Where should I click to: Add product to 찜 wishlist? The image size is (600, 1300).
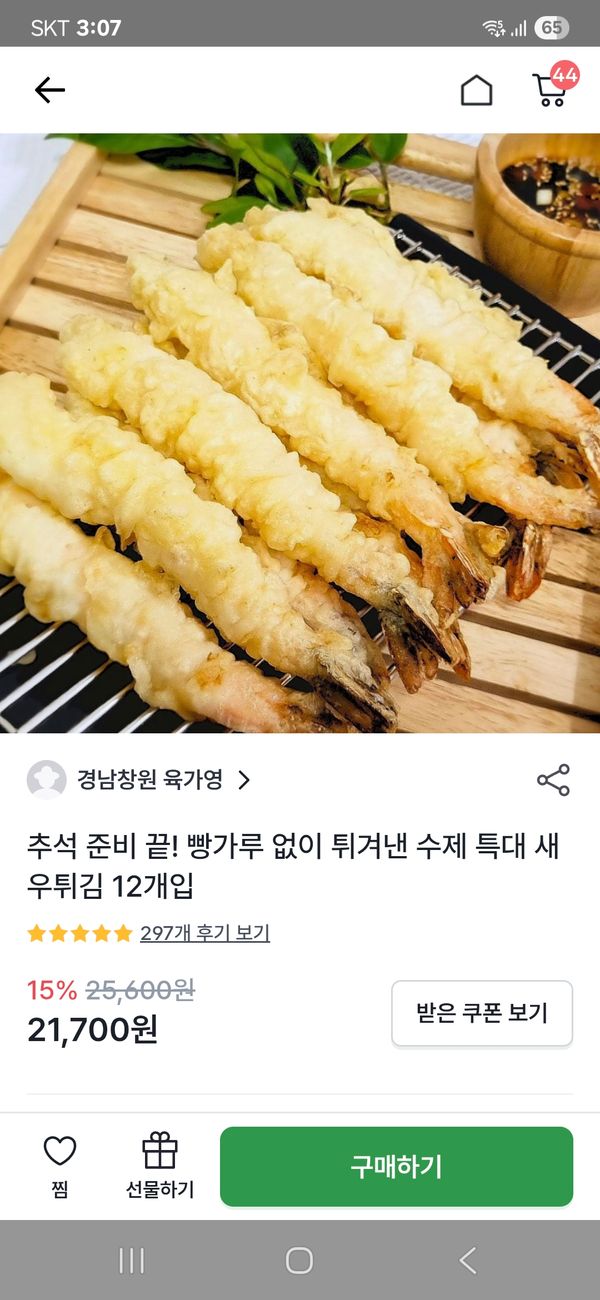click(x=60, y=1164)
